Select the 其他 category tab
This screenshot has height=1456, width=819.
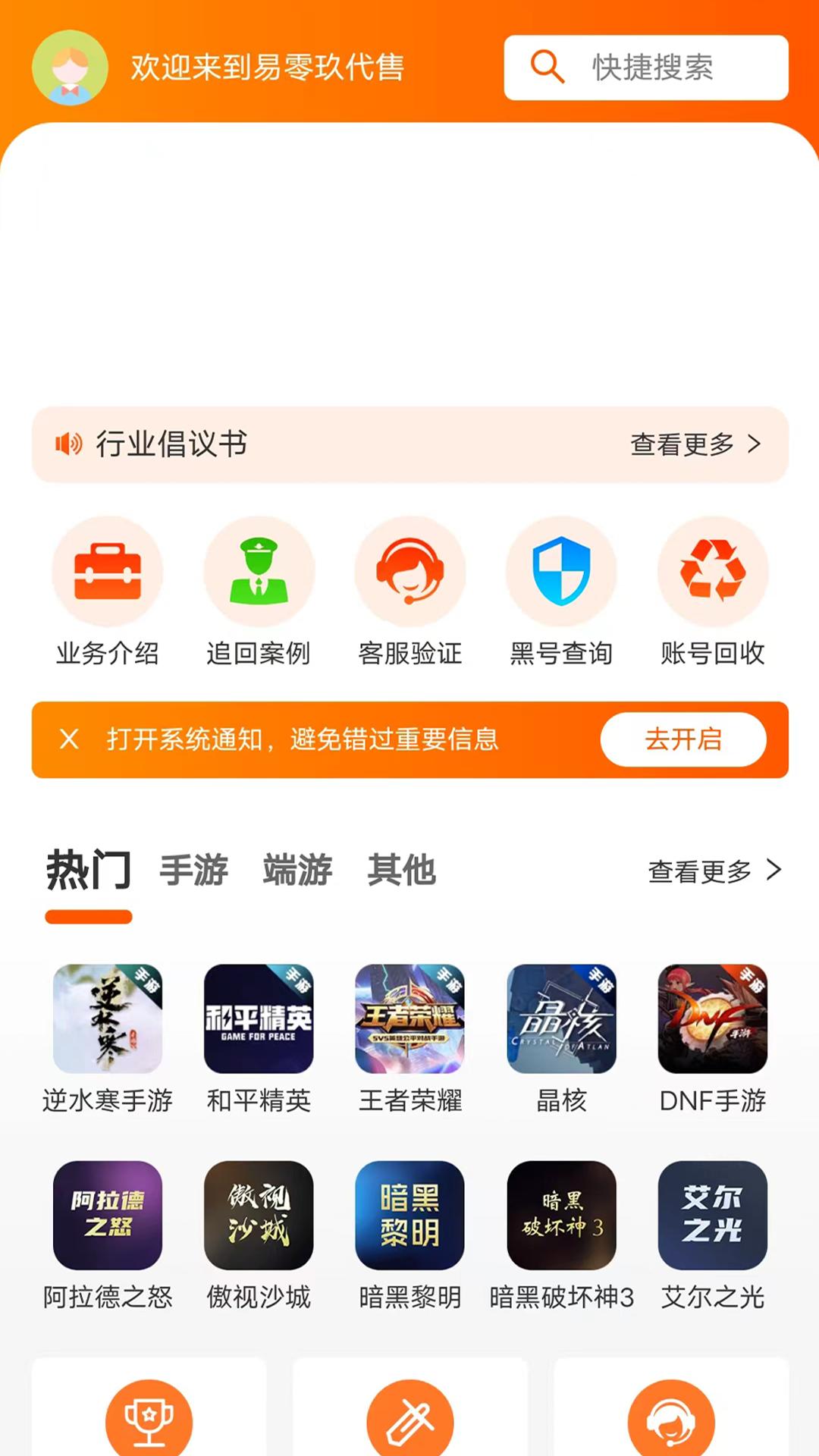pyautogui.click(x=403, y=871)
